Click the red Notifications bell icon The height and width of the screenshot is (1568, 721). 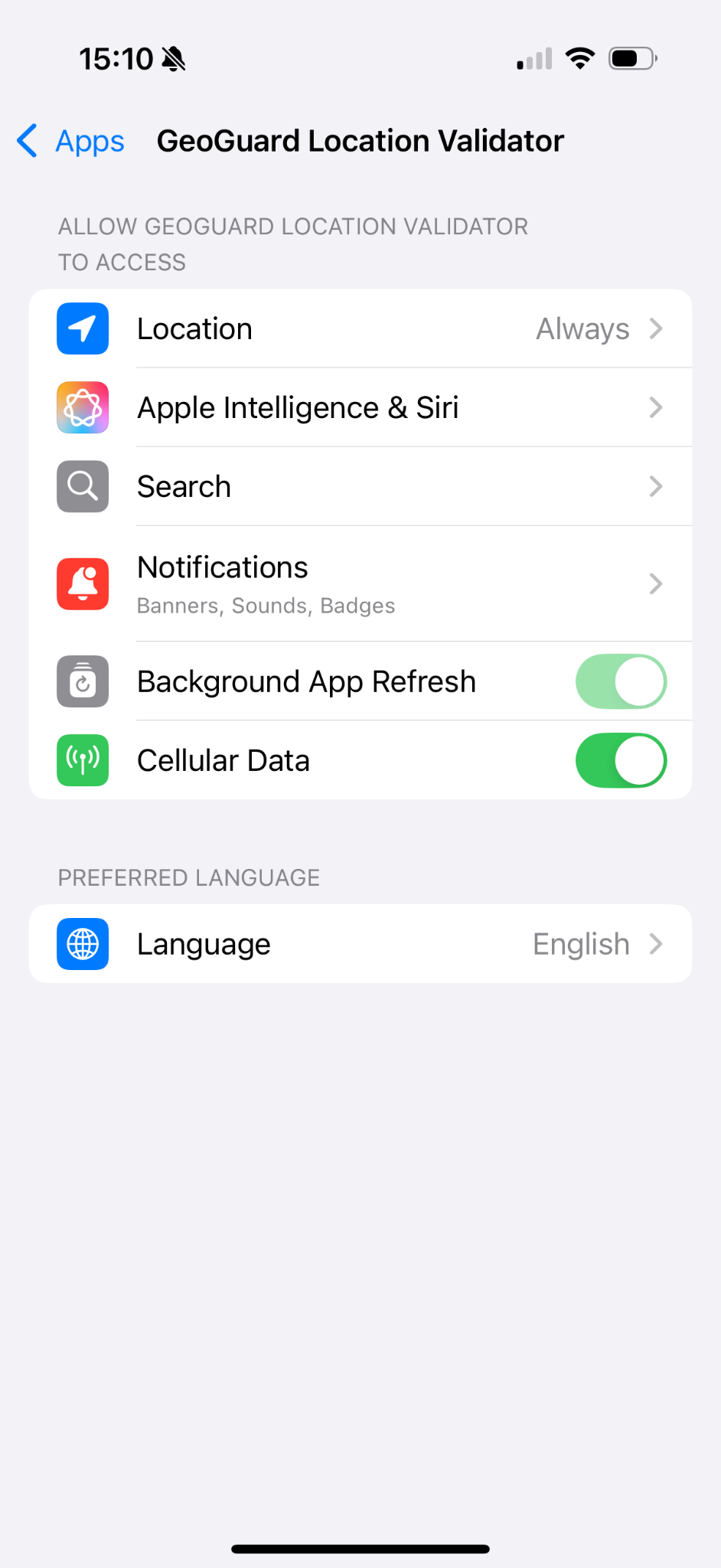click(x=82, y=584)
